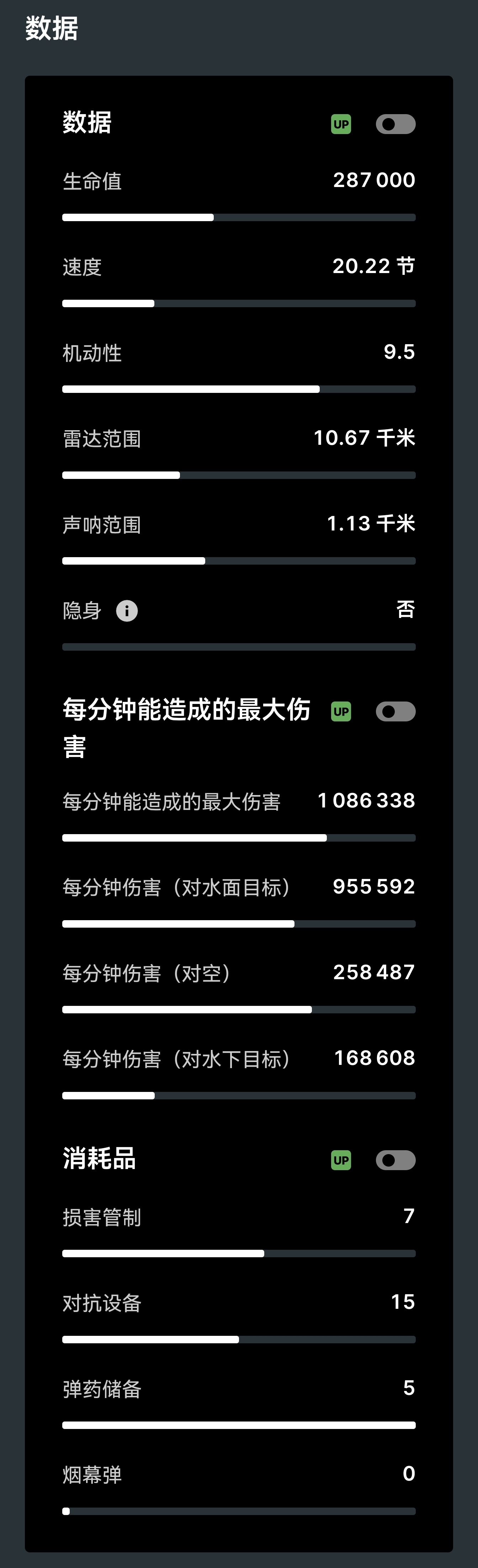
Task: Open the info icon next to 隐身
Action: pos(127,610)
